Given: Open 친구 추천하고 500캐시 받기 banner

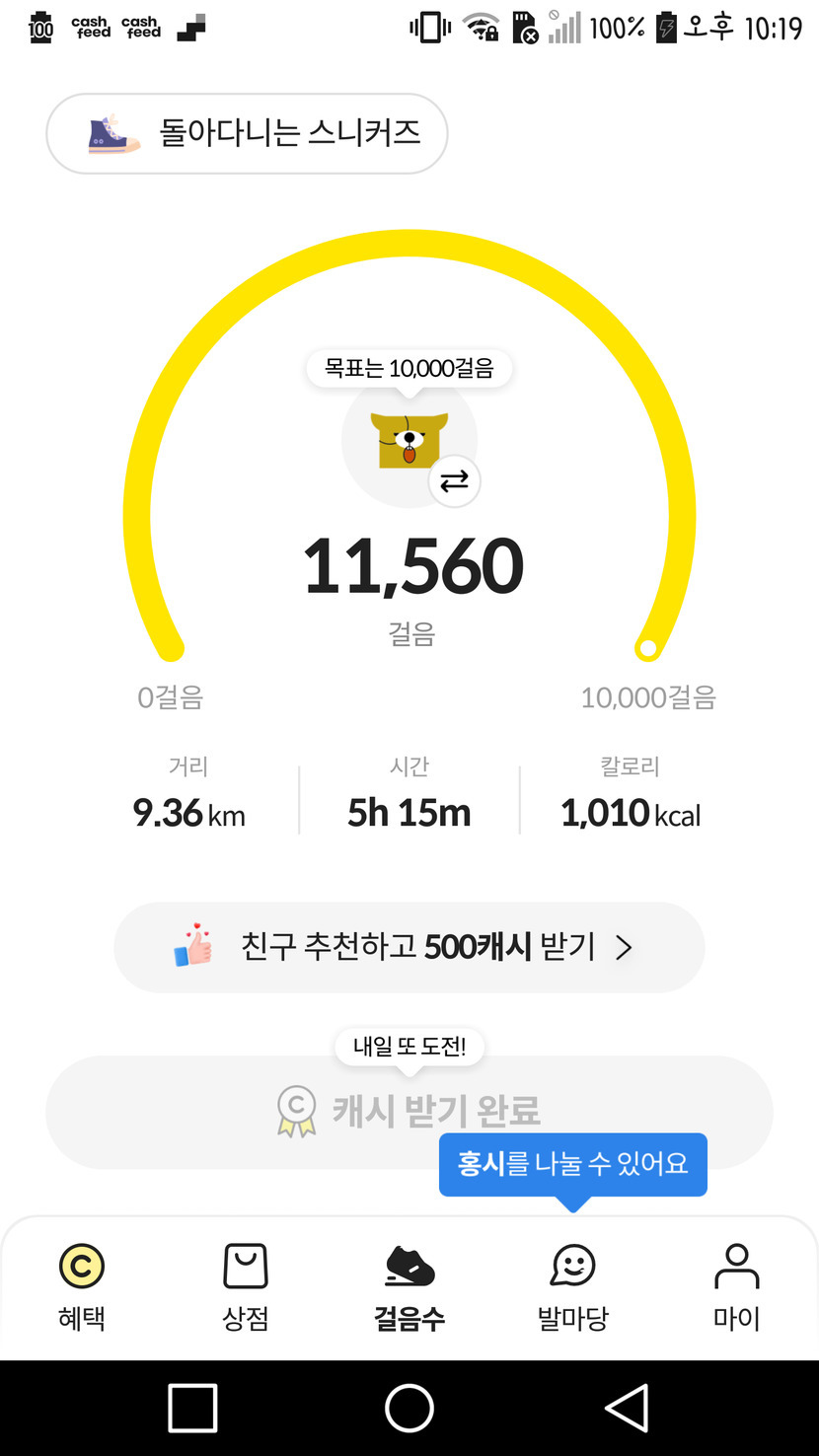Looking at the screenshot, I should [x=409, y=947].
